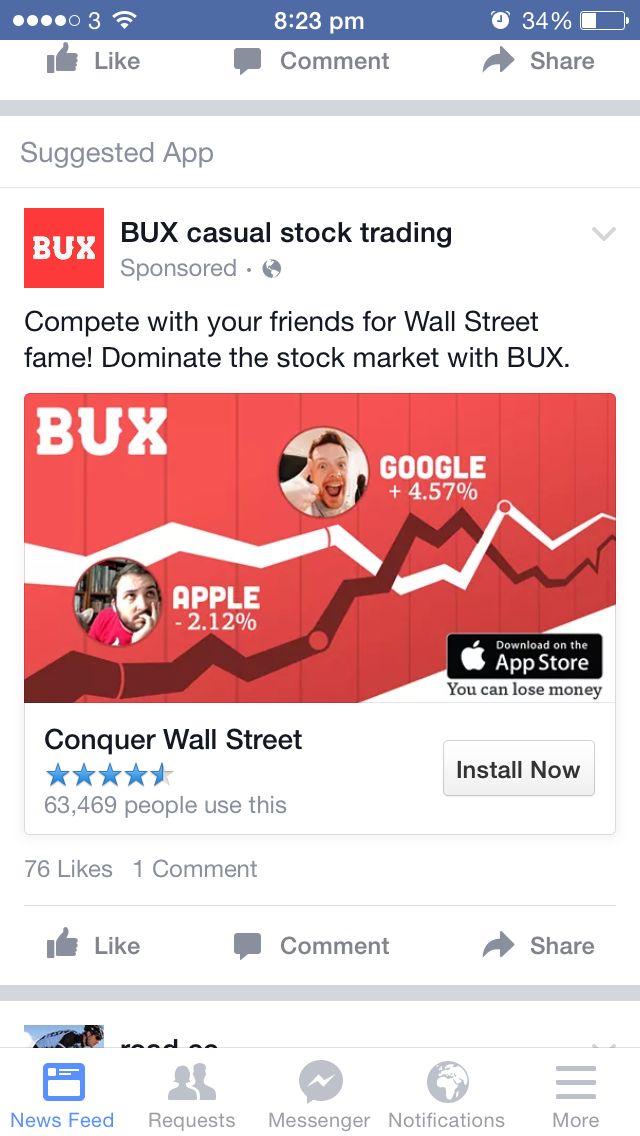Expand the BUX post options chevron

point(603,234)
